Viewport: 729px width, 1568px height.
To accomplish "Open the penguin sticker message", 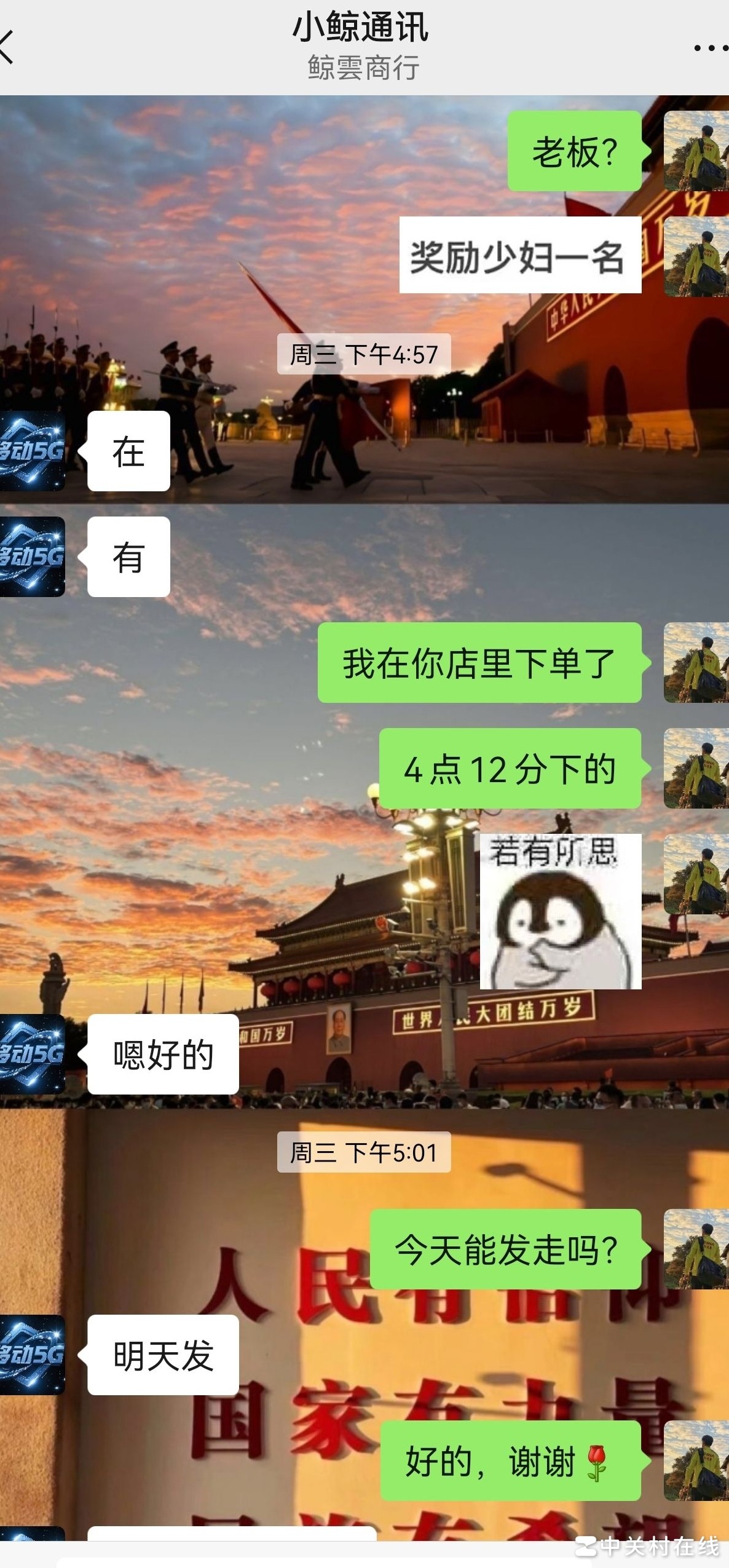I will tap(560, 911).
